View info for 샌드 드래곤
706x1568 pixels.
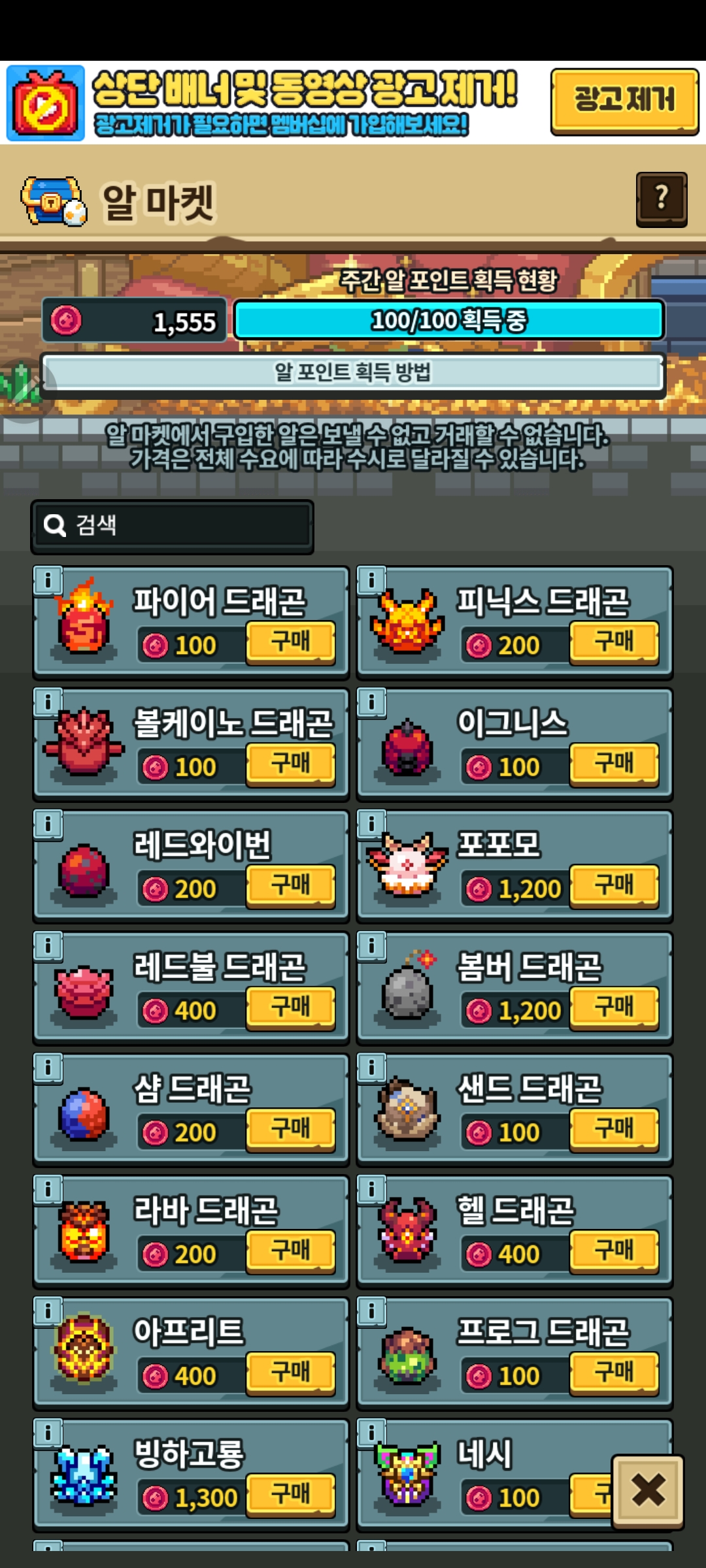tap(371, 1068)
